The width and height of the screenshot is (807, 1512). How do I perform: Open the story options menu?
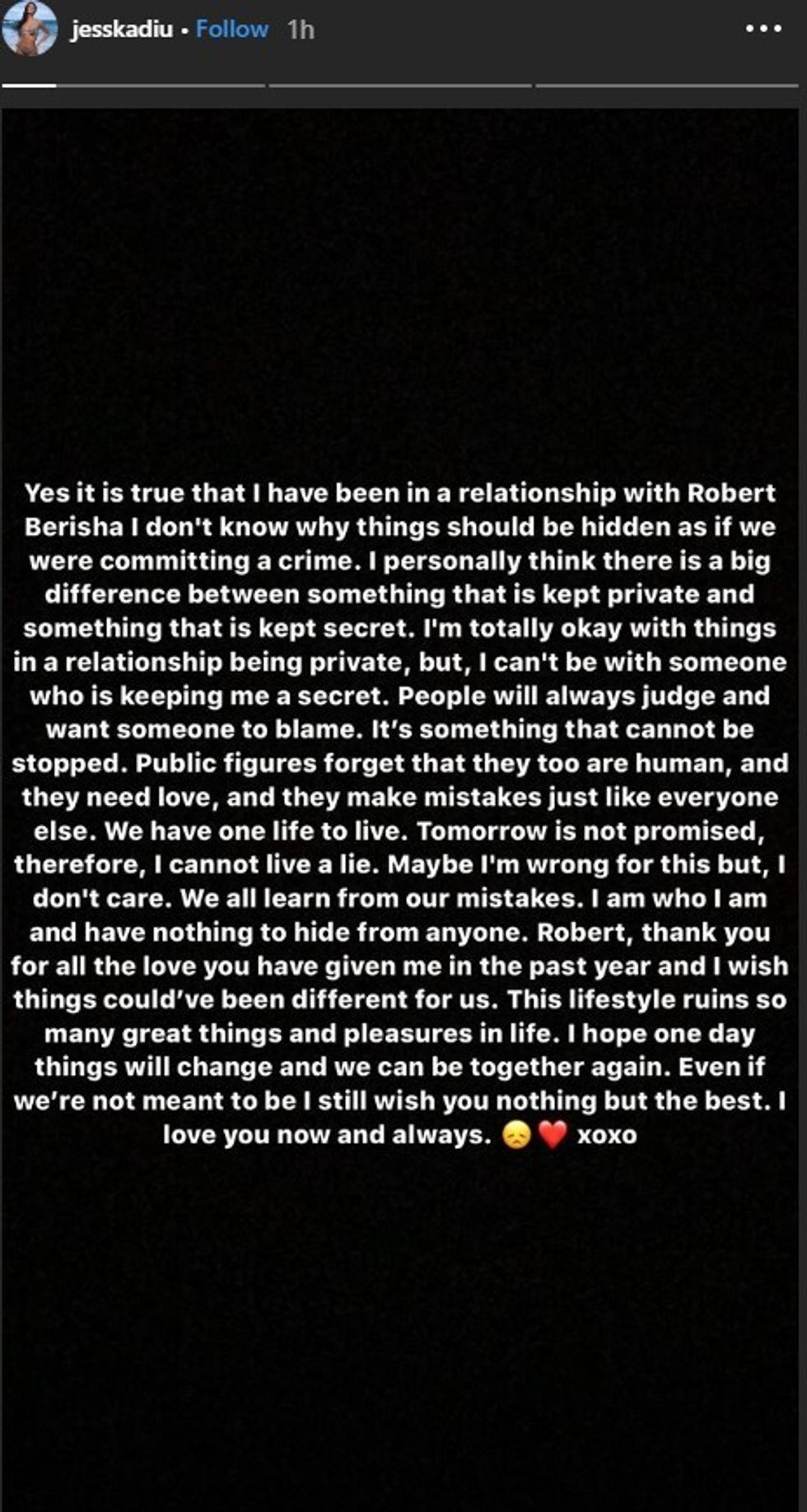[x=763, y=29]
